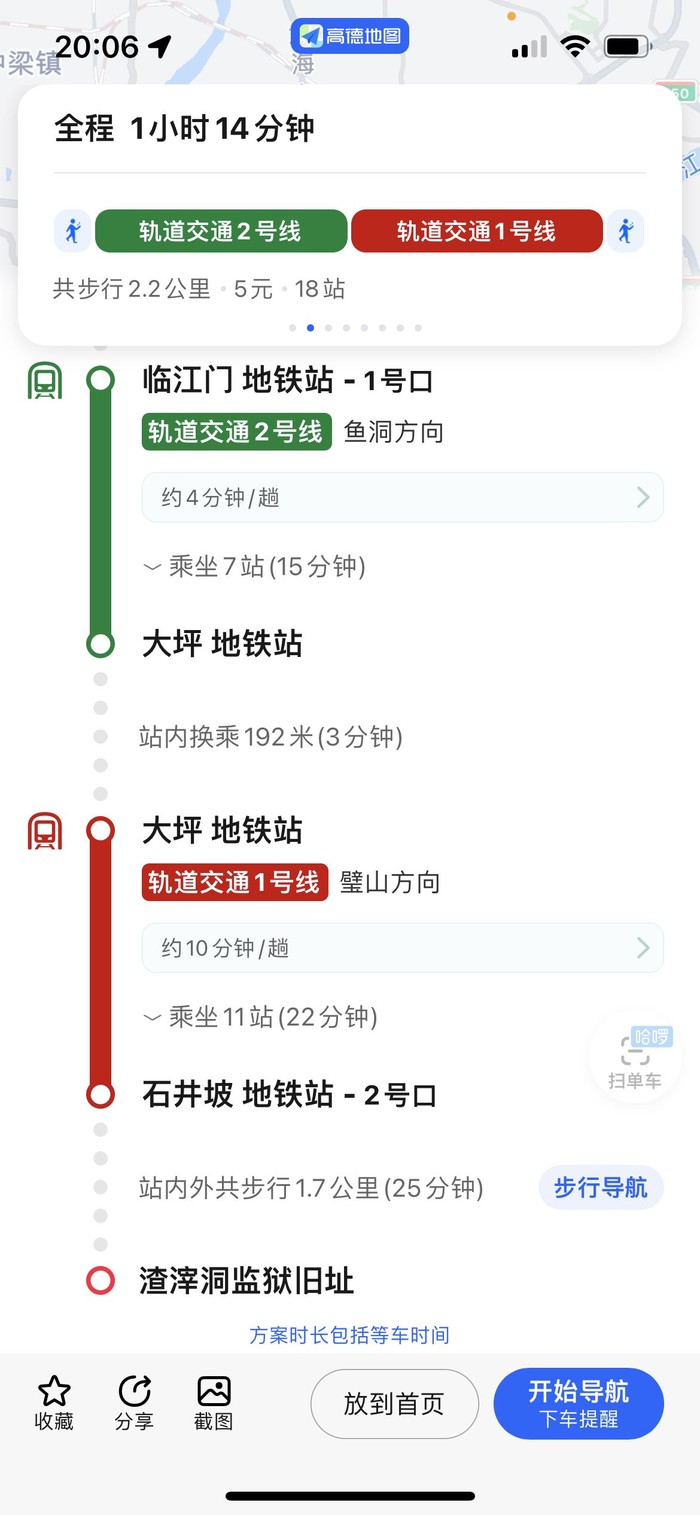Open Line 1 frequency 约10分钟/趟
Image resolution: width=700 pixels, height=1515 pixels.
[402, 947]
